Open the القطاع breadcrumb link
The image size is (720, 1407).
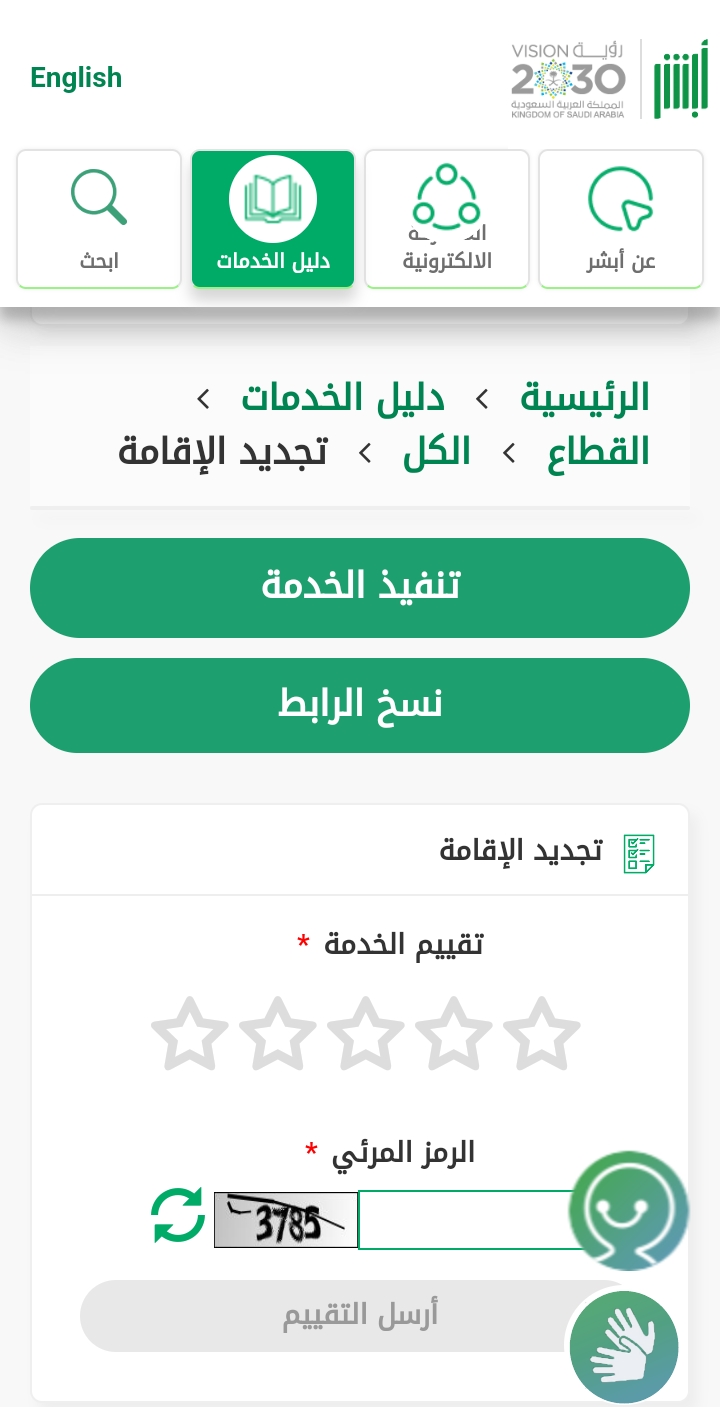[x=599, y=452]
